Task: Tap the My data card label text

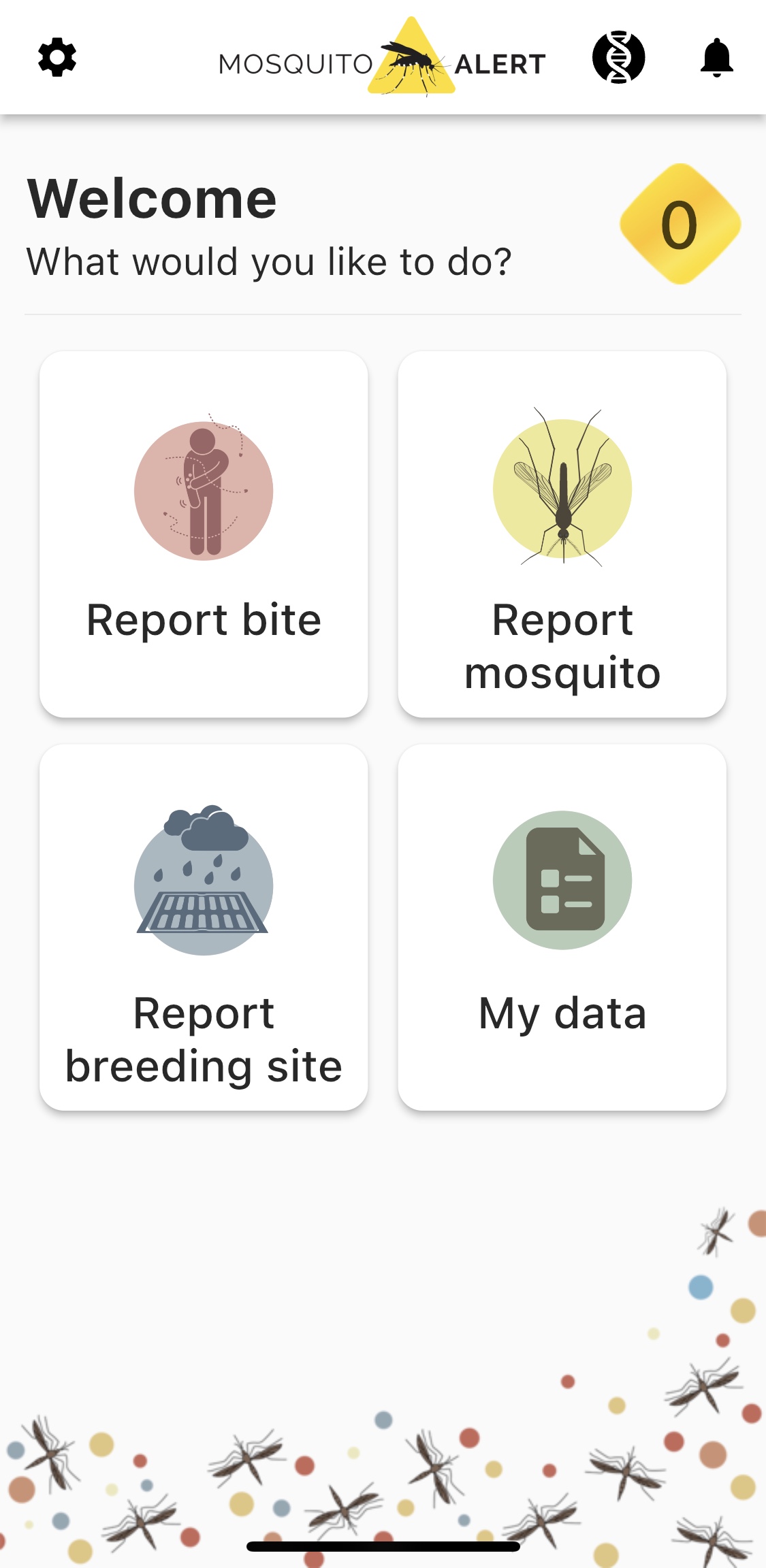Action: coord(562,1013)
